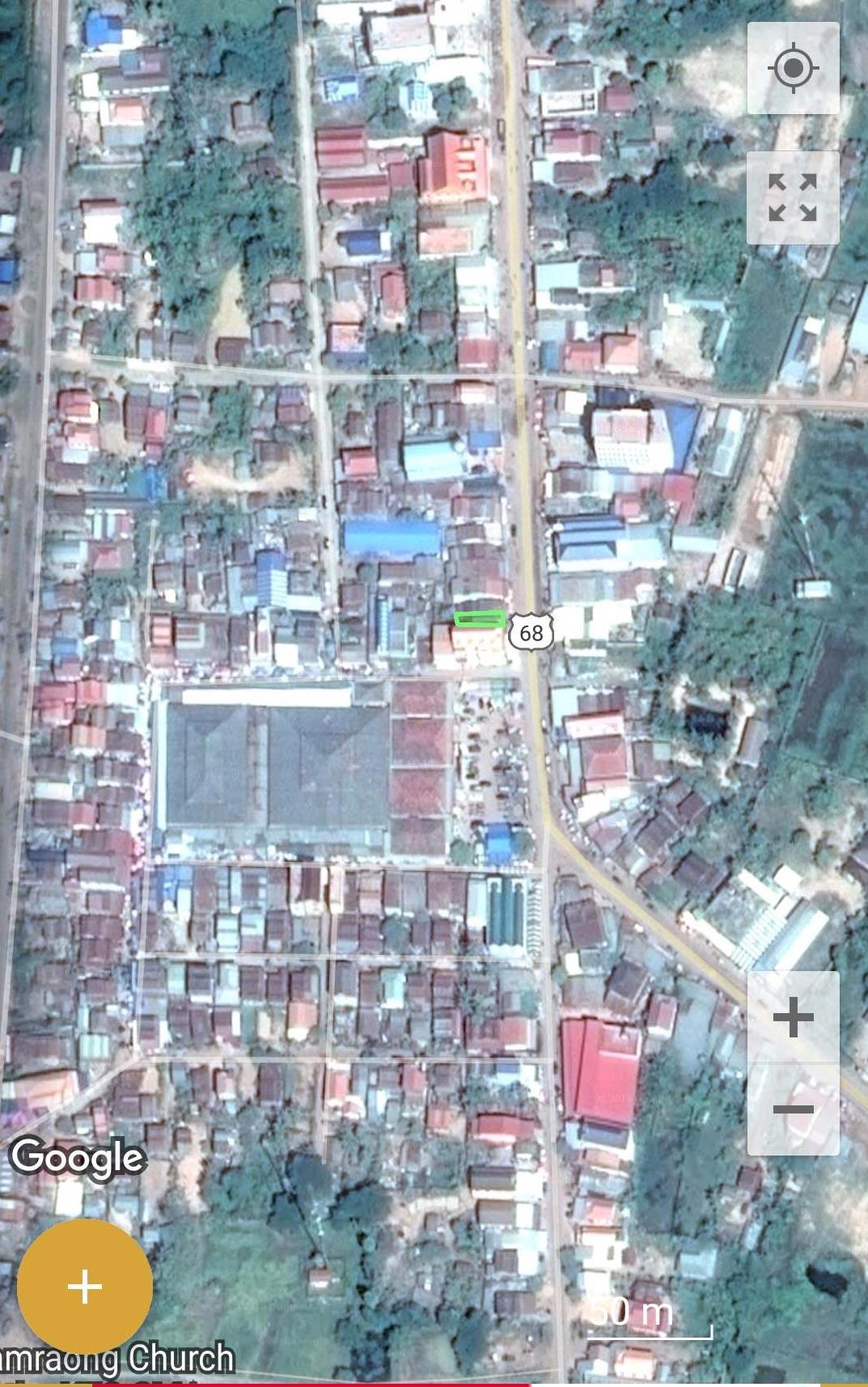Zoom out on the map
868x1387 pixels.
(793, 1109)
